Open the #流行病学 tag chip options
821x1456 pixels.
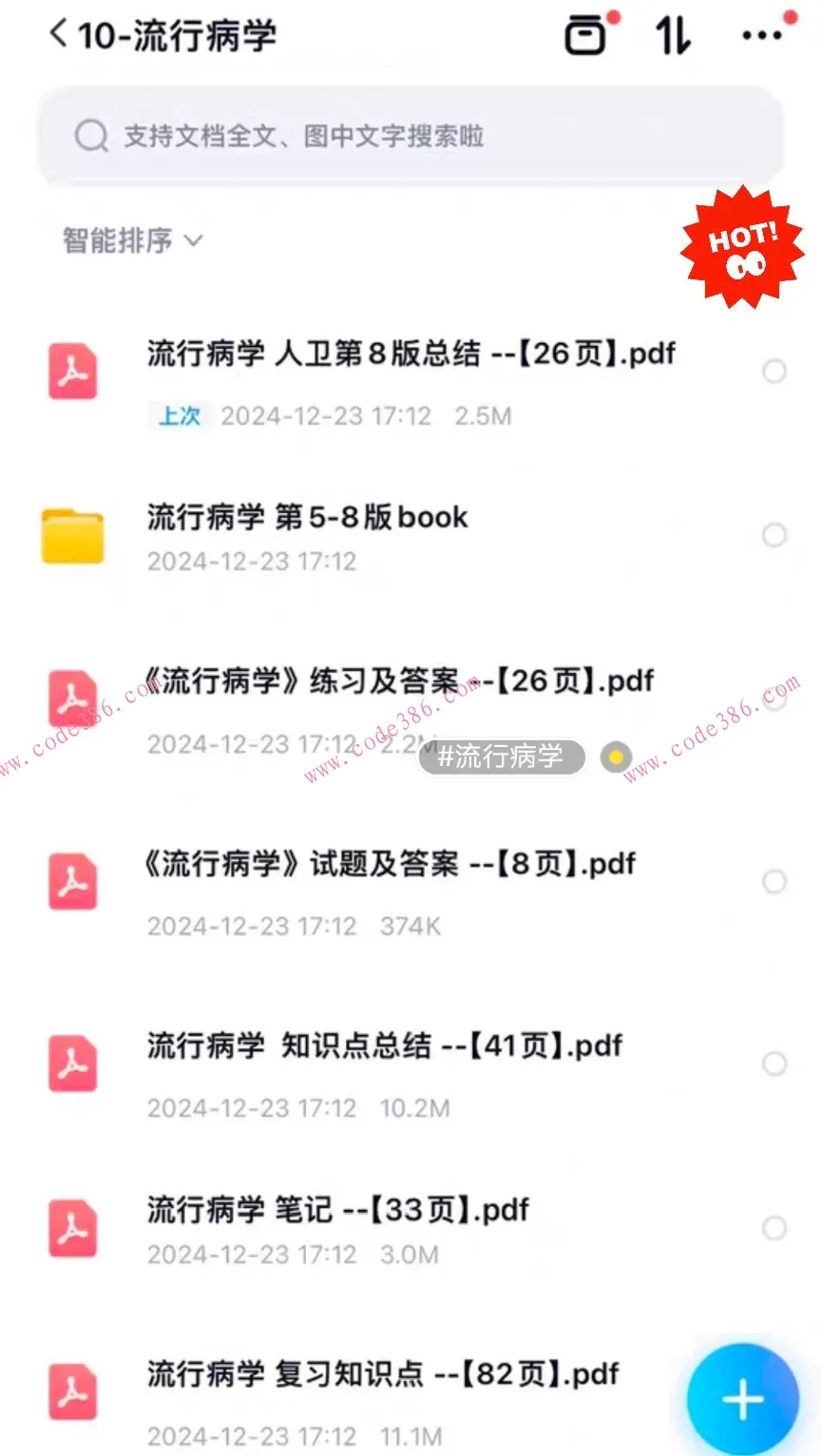[x=502, y=757]
